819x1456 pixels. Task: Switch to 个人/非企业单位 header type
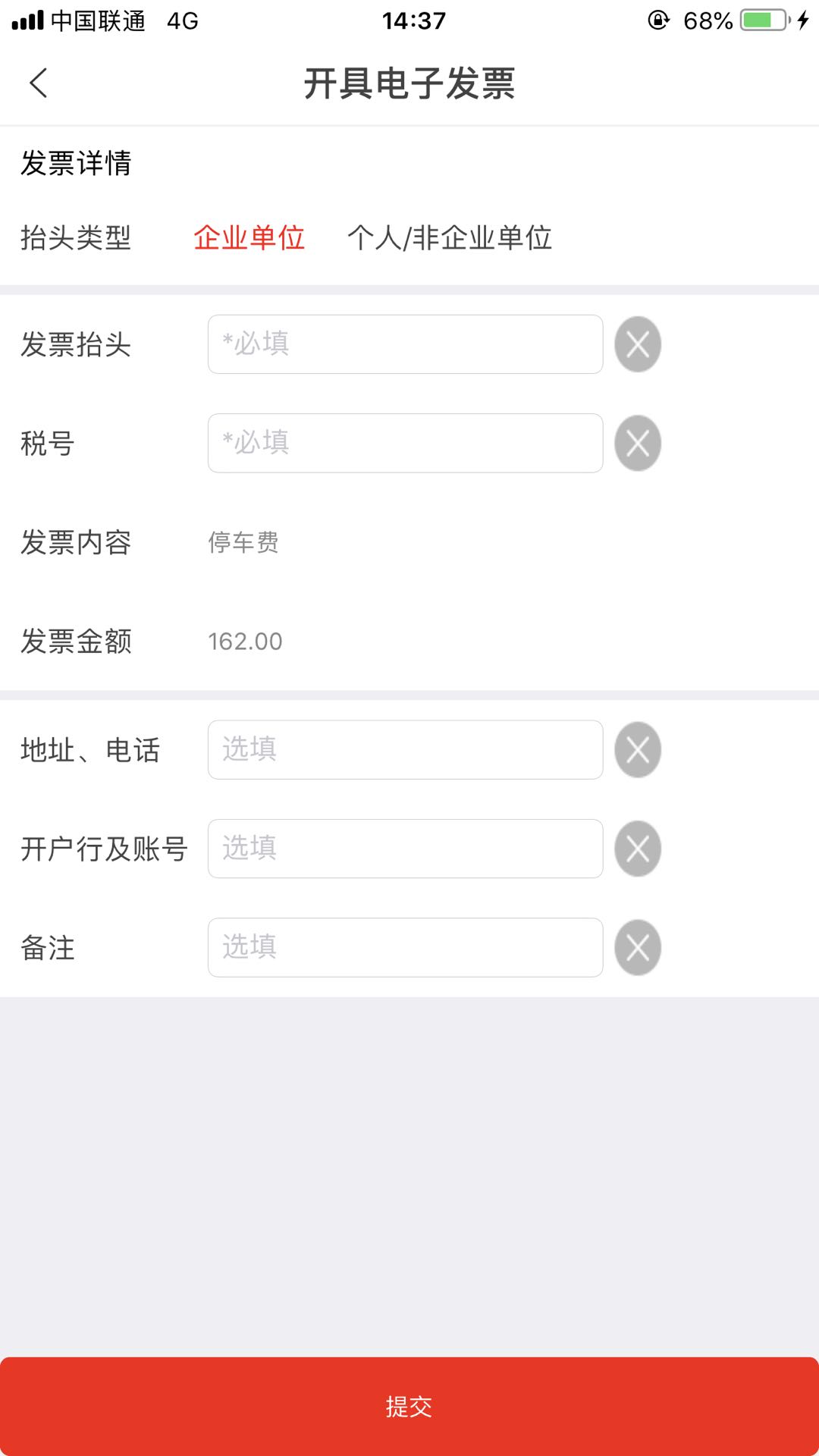(x=450, y=238)
